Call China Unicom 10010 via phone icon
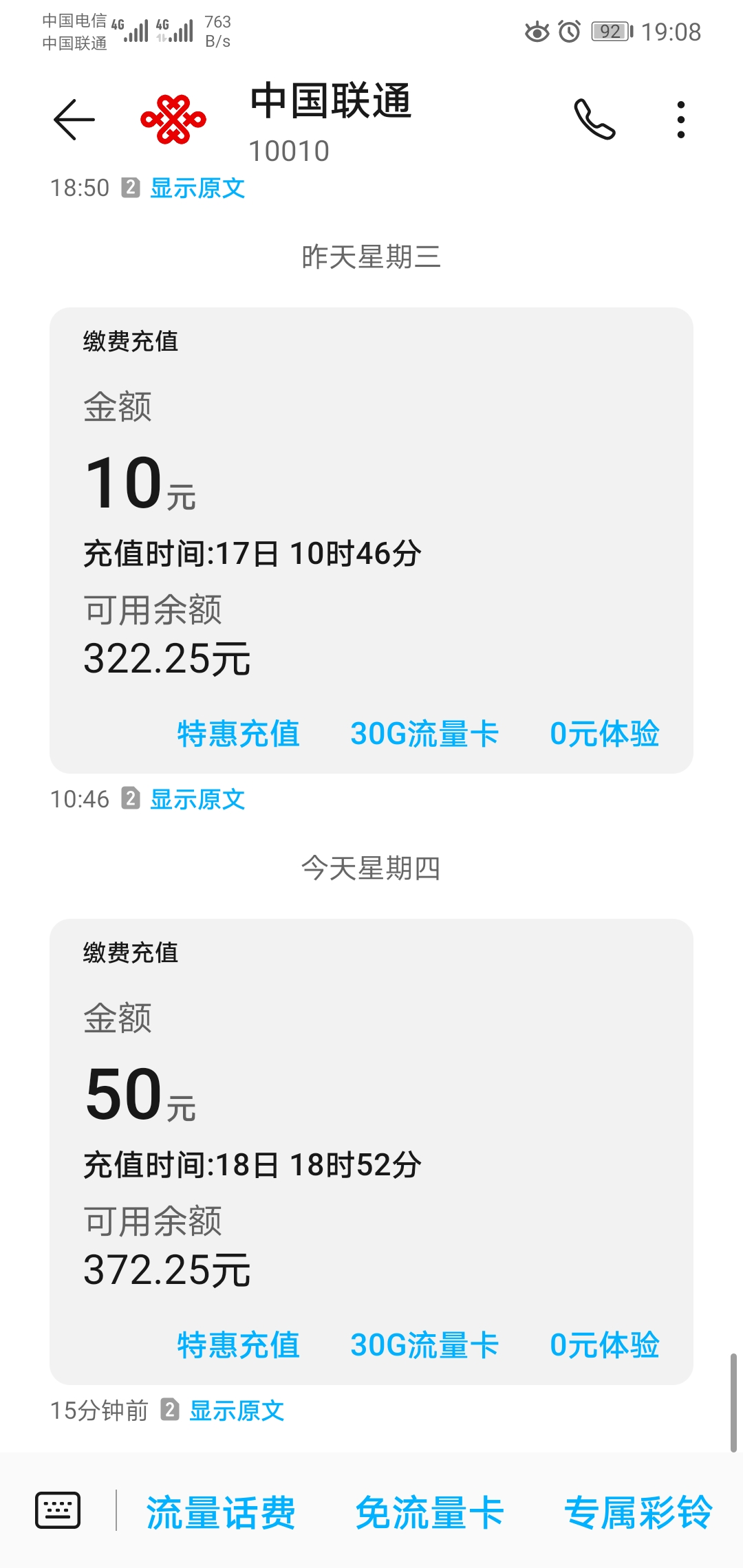This screenshot has width=743, height=1568. coord(594,120)
